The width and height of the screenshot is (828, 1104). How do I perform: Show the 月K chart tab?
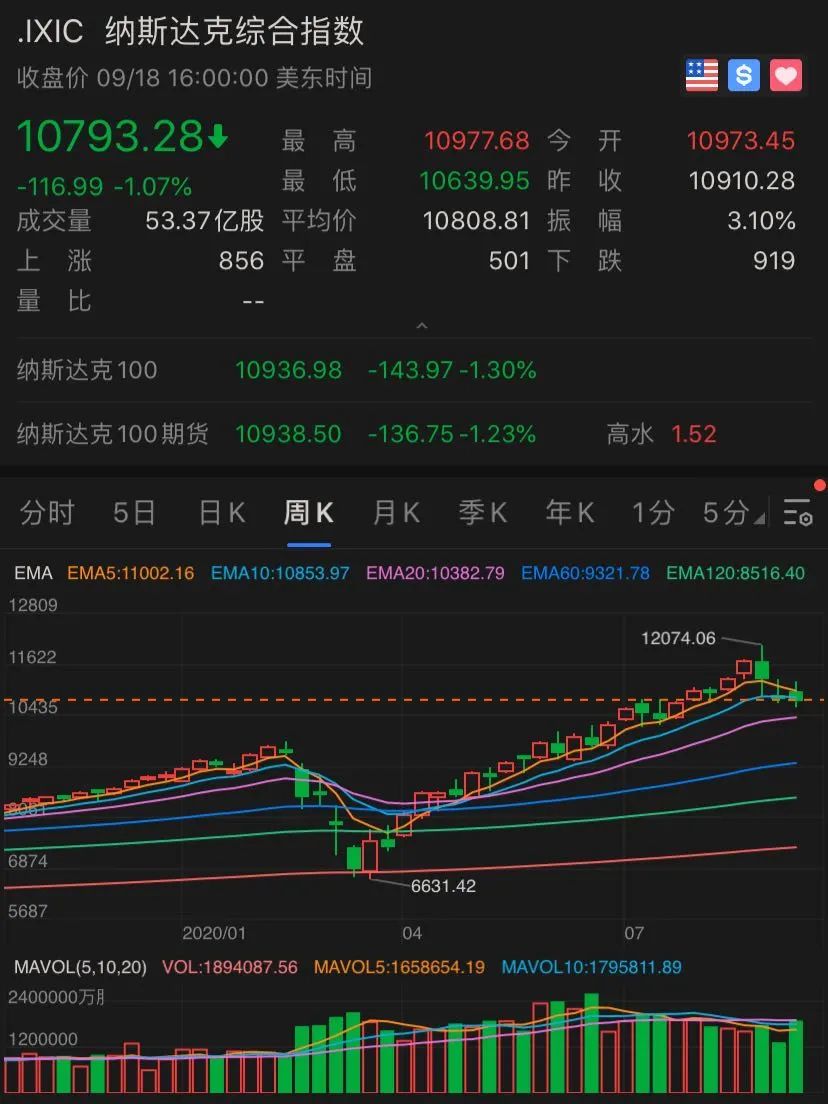coord(396,514)
